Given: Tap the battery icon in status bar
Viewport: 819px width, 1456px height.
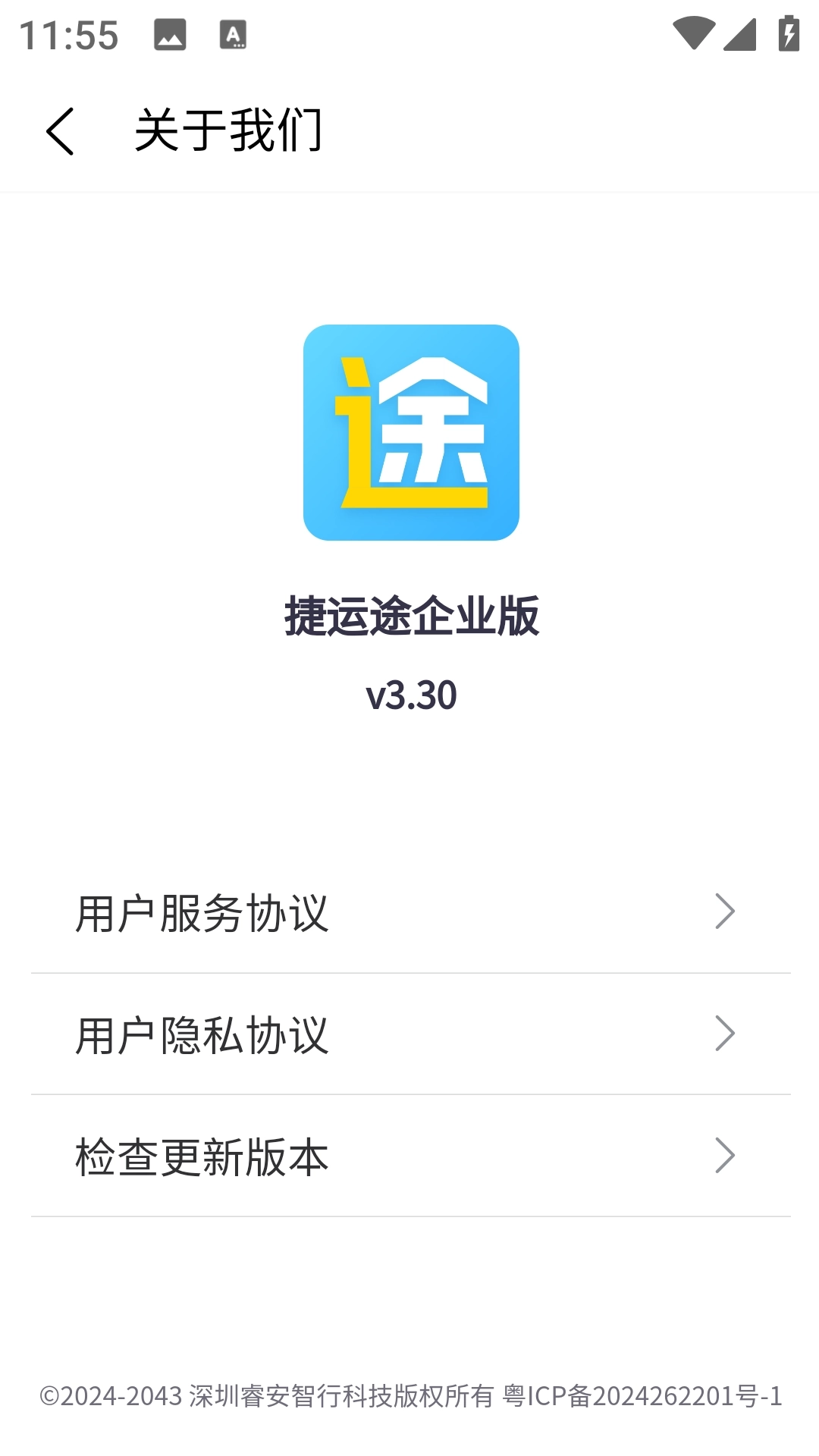Looking at the screenshot, I should pyautogui.click(x=789, y=33).
